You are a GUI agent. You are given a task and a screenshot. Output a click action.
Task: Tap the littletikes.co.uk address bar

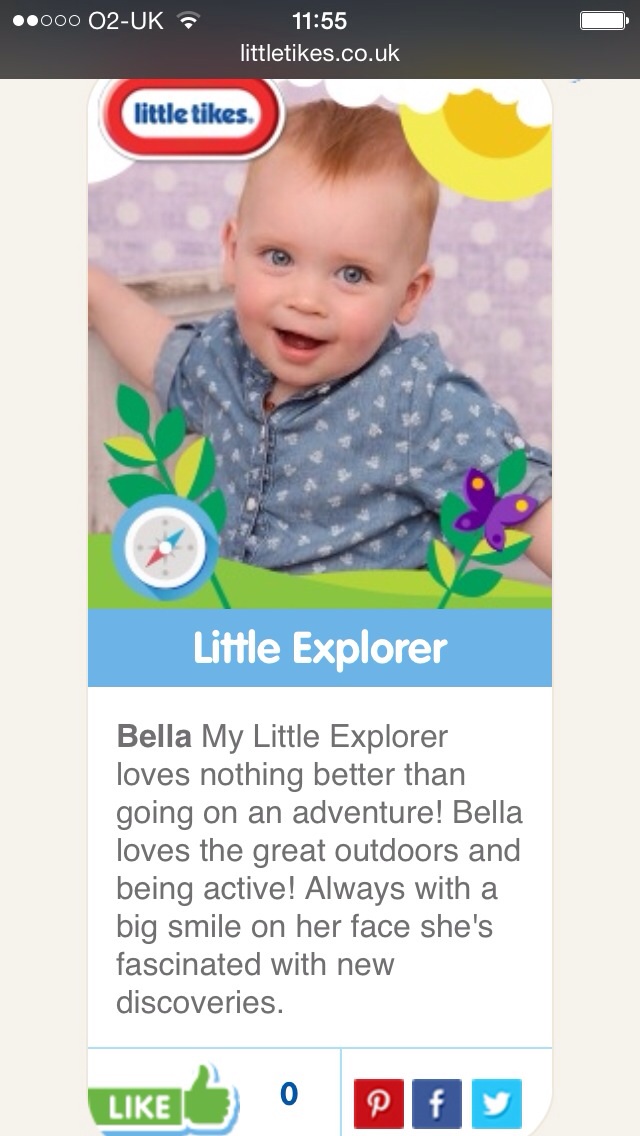pyautogui.click(x=320, y=54)
